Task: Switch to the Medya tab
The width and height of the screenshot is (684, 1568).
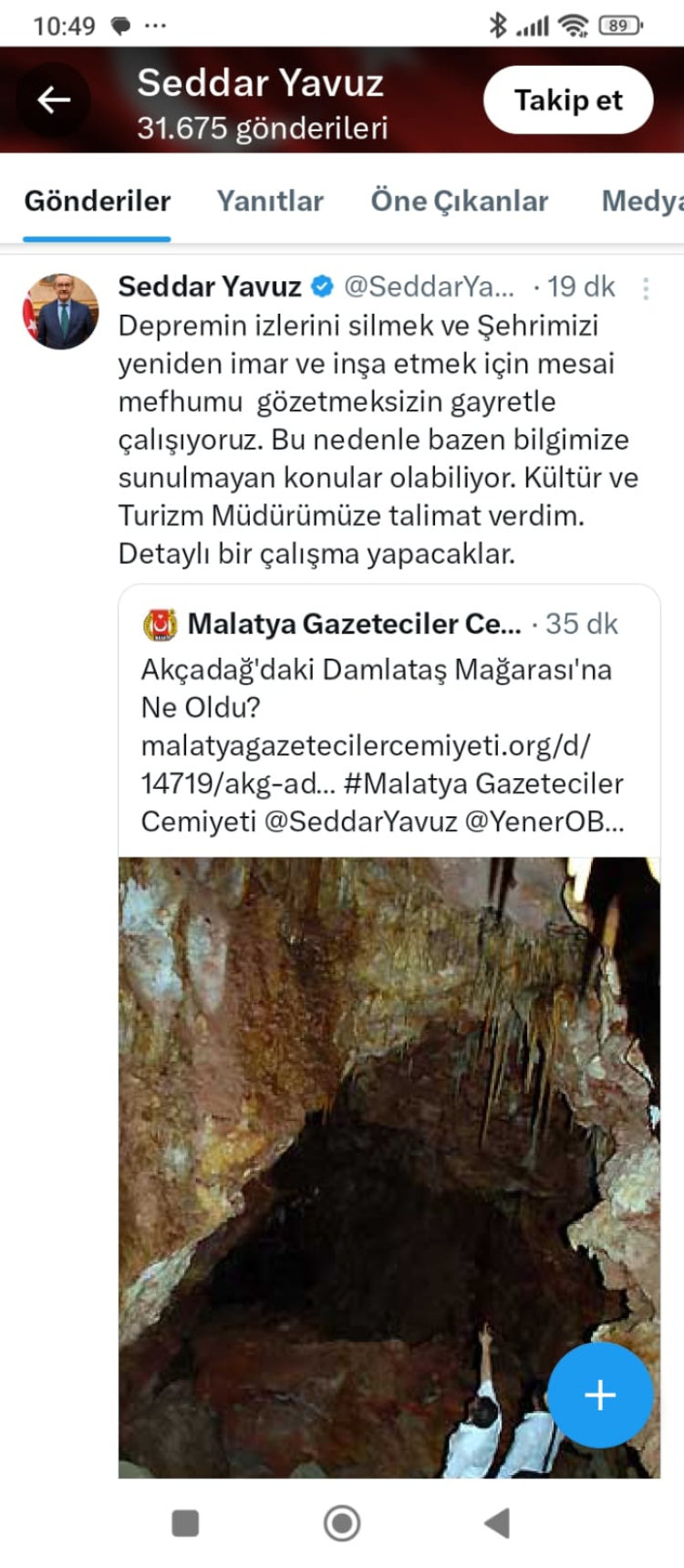Action: (640, 202)
